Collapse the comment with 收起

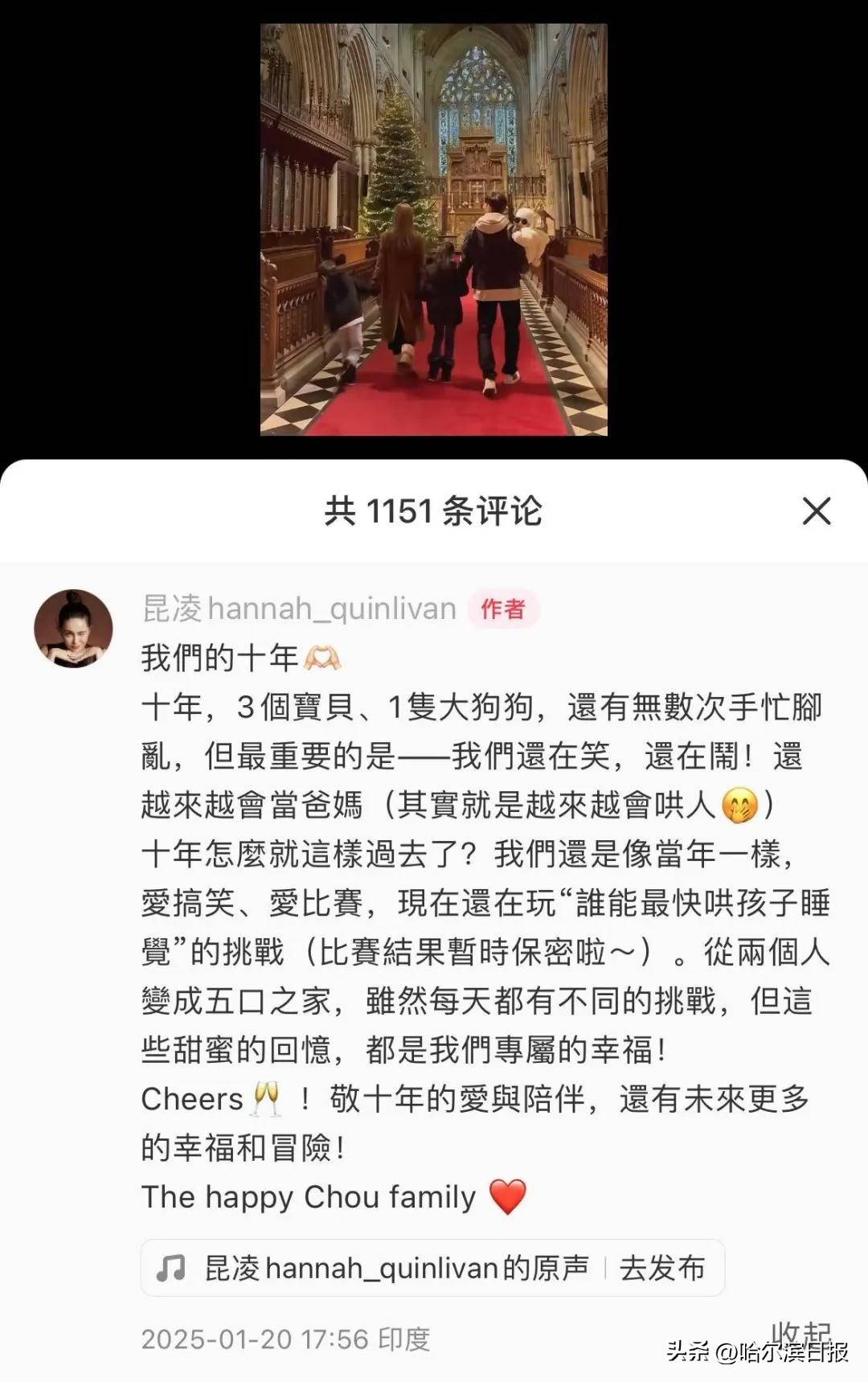[x=800, y=1333]
